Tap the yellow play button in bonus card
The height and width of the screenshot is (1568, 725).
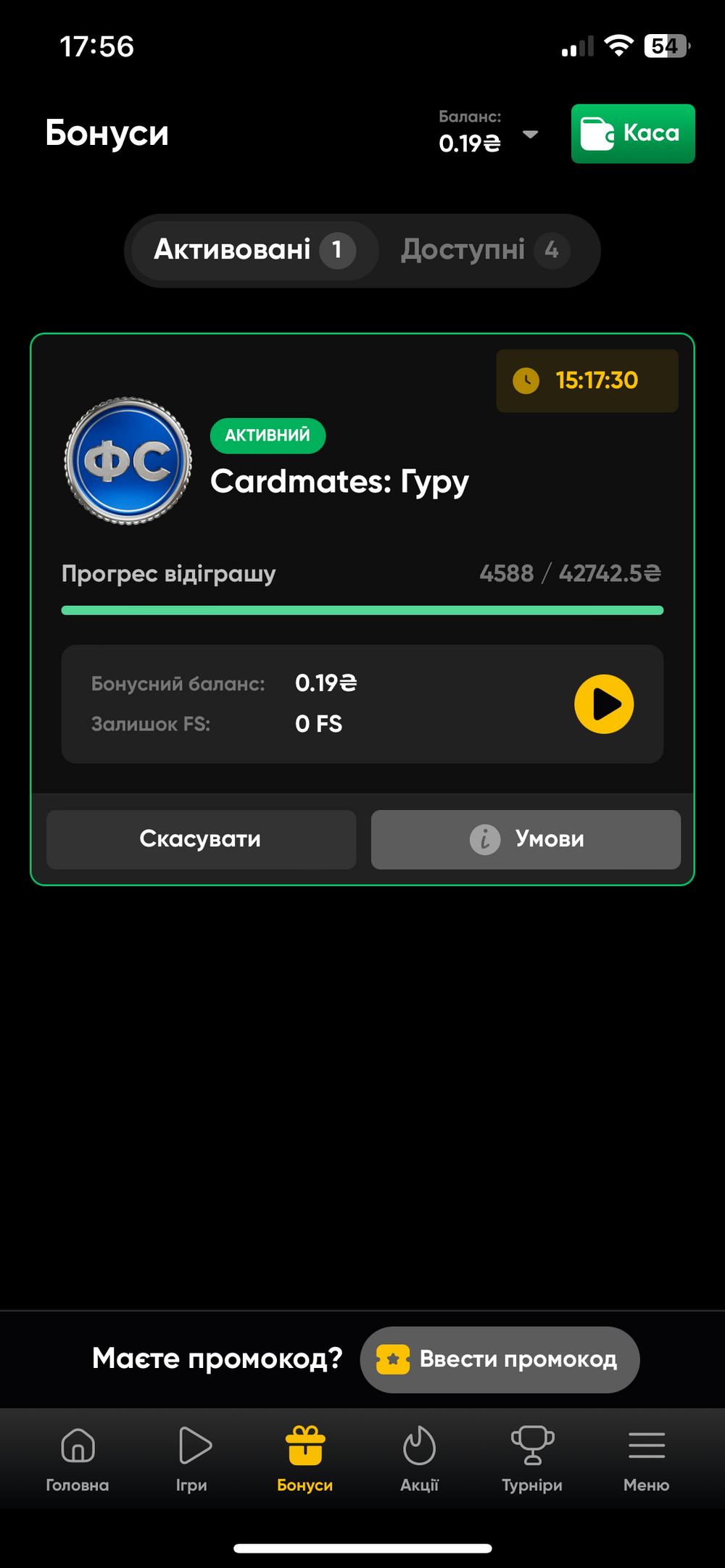tap(603, 704)
